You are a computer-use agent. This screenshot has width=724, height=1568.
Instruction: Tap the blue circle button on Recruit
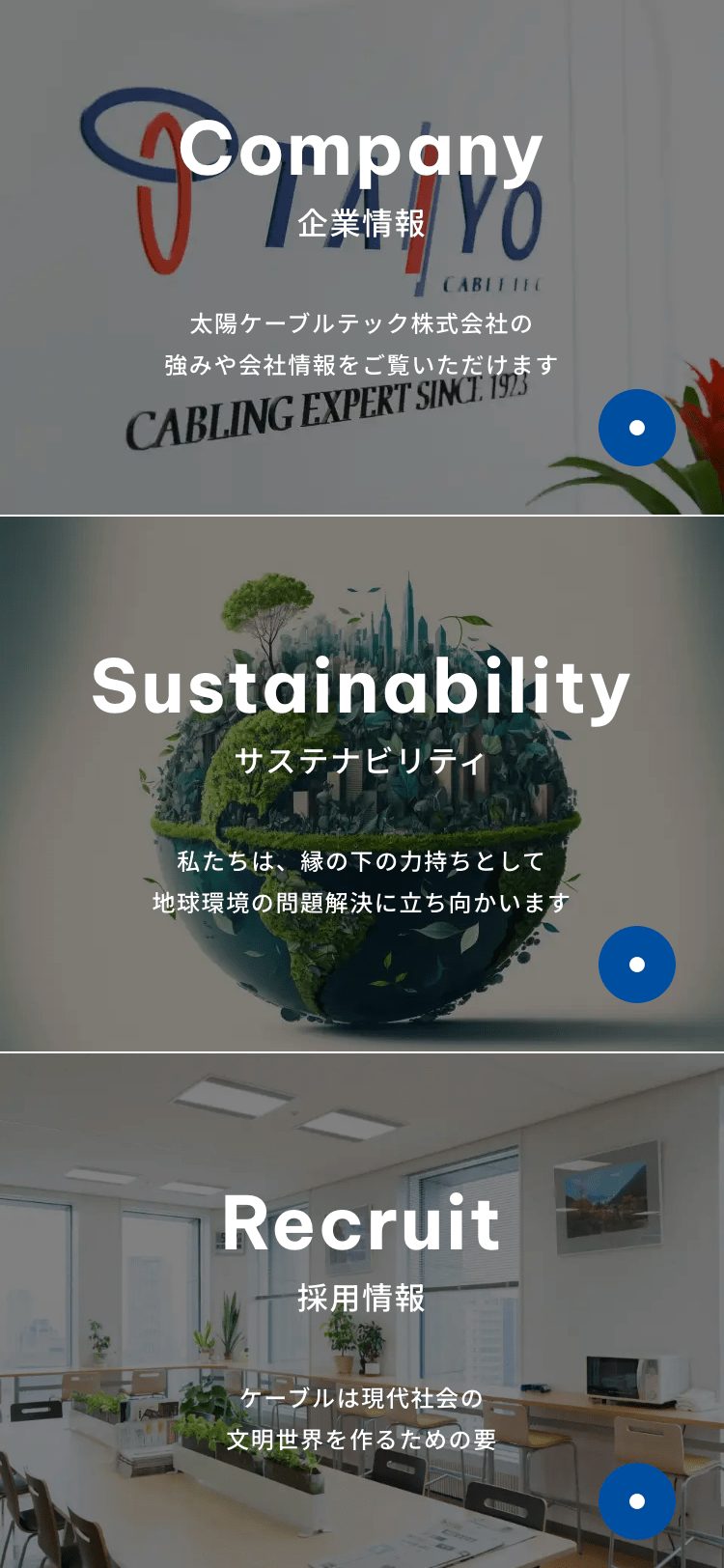tap(636, 1500)
